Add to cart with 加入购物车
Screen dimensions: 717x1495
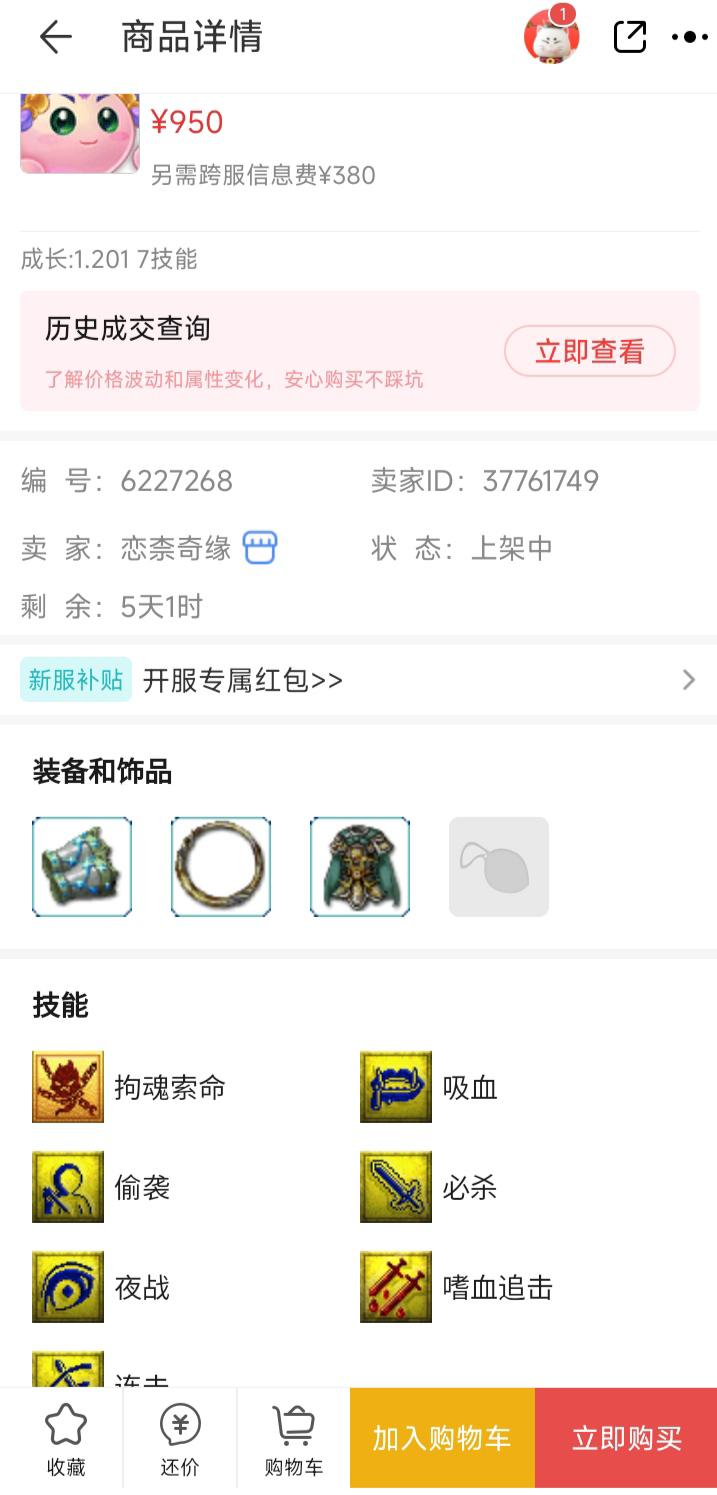coord(442,1439)
